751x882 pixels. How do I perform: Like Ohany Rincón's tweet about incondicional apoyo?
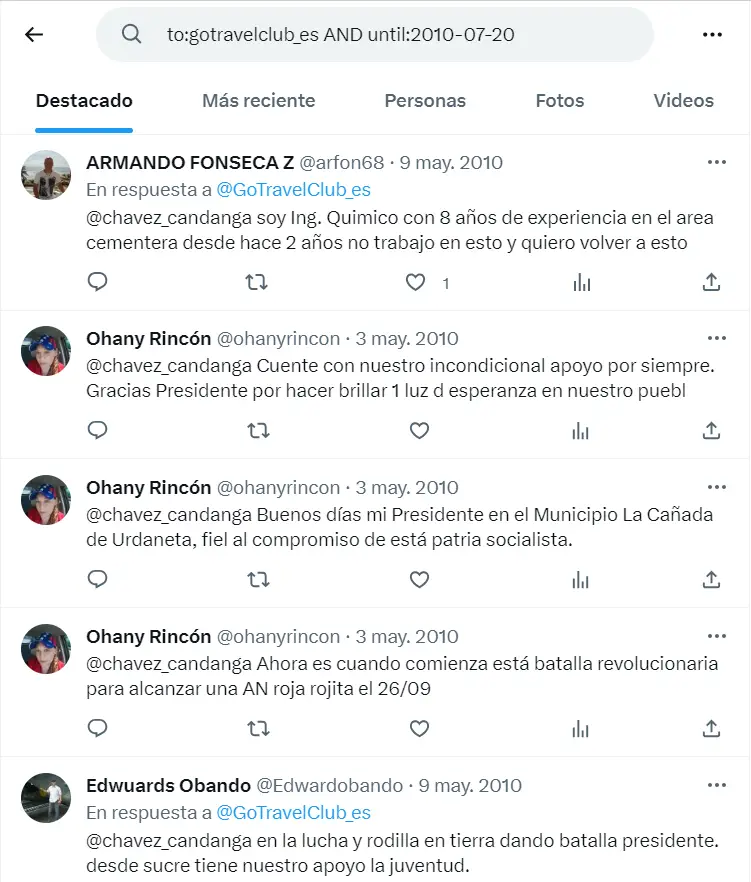[419, 431]
